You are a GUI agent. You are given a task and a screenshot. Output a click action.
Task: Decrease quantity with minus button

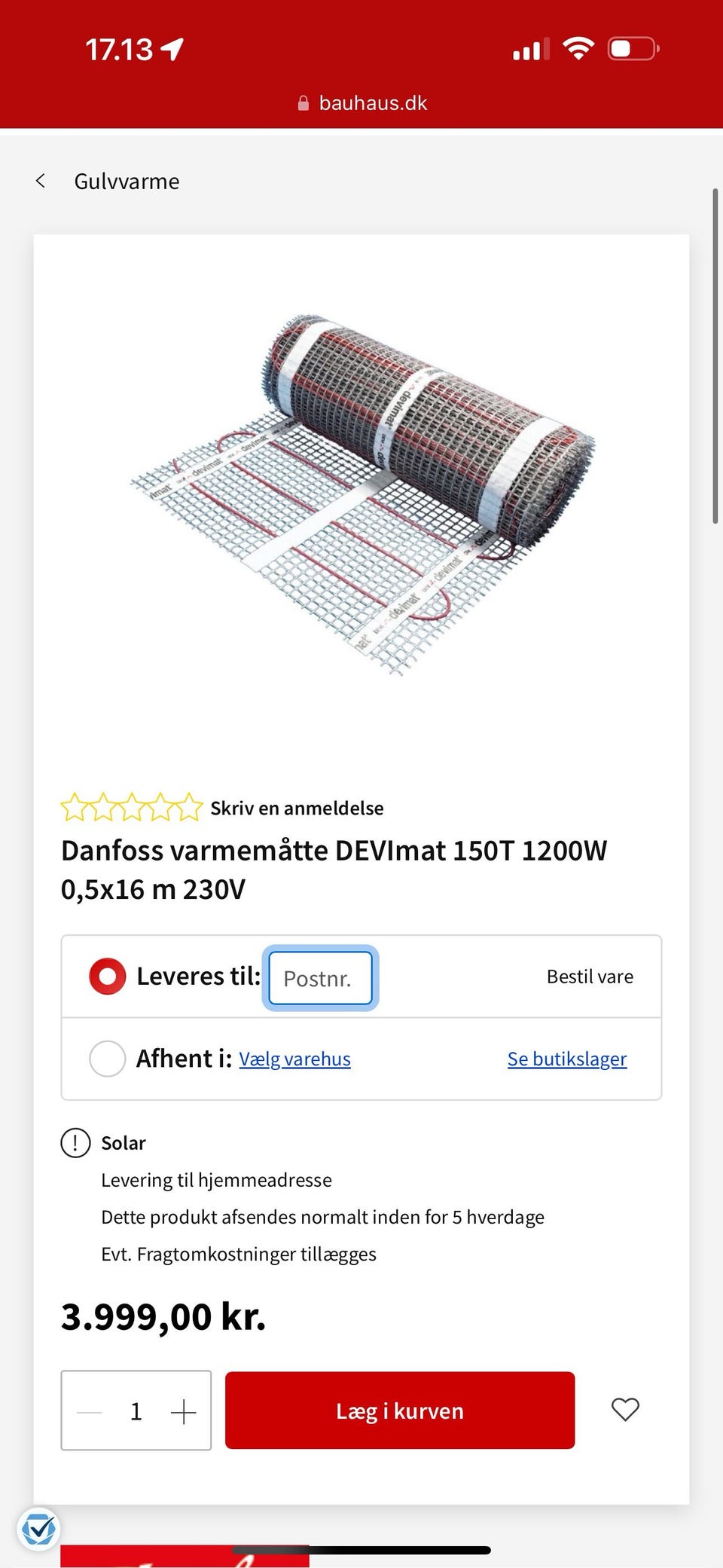click(x=90, y=1412)
